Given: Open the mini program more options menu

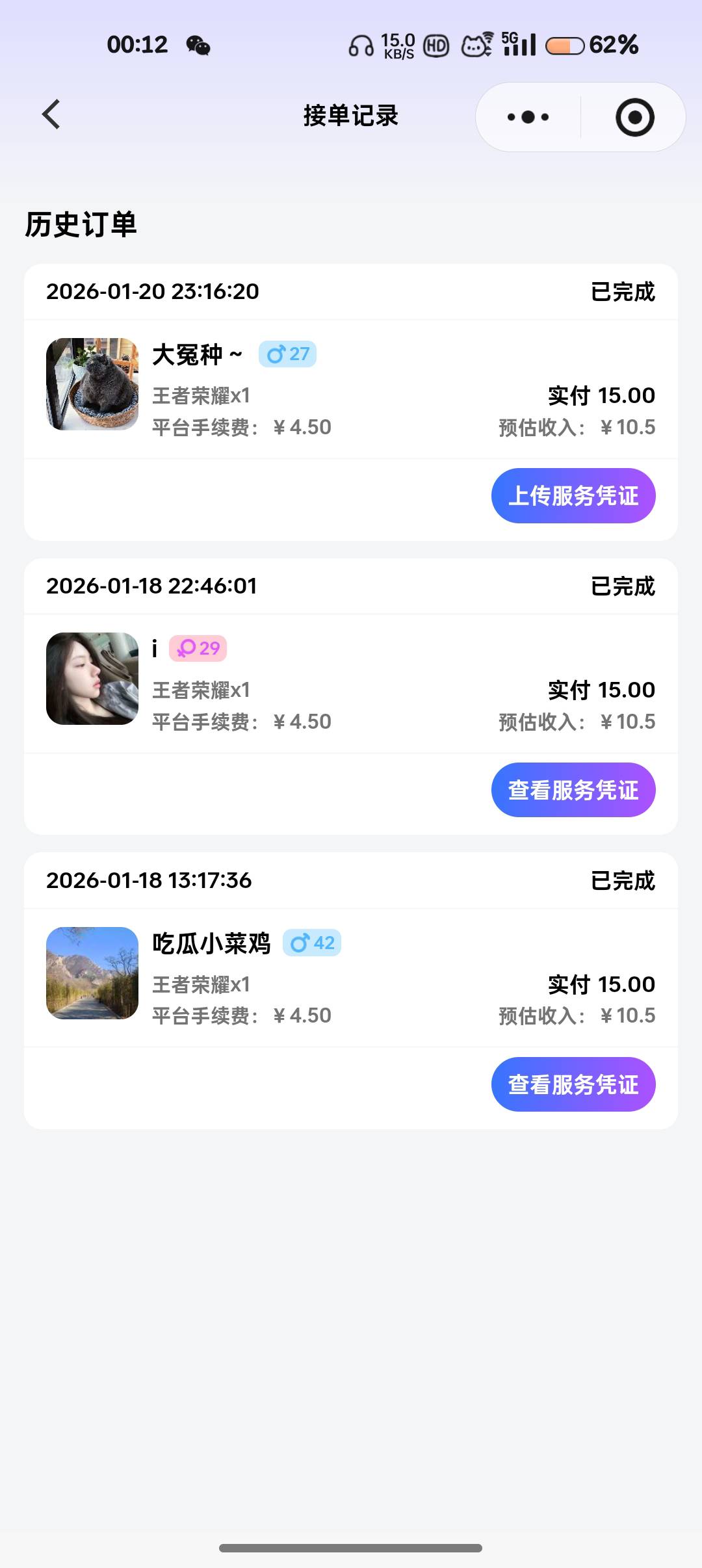Looking at the screenshot, I should click(x=528, y=117).
